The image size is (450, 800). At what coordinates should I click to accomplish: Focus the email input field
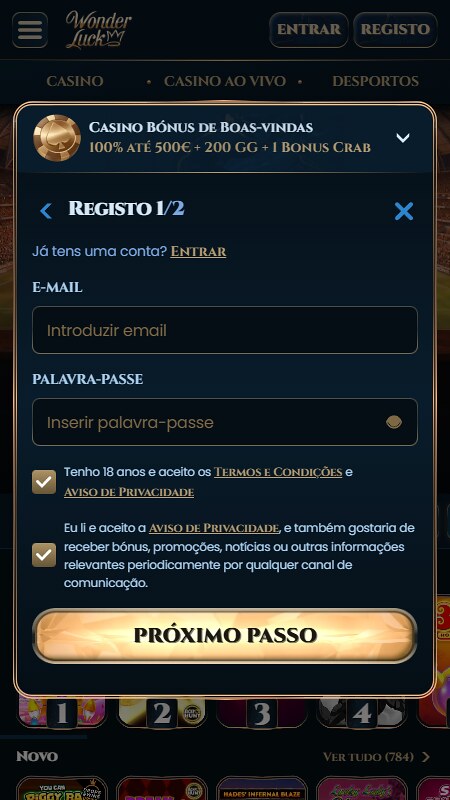coord(225,330)
